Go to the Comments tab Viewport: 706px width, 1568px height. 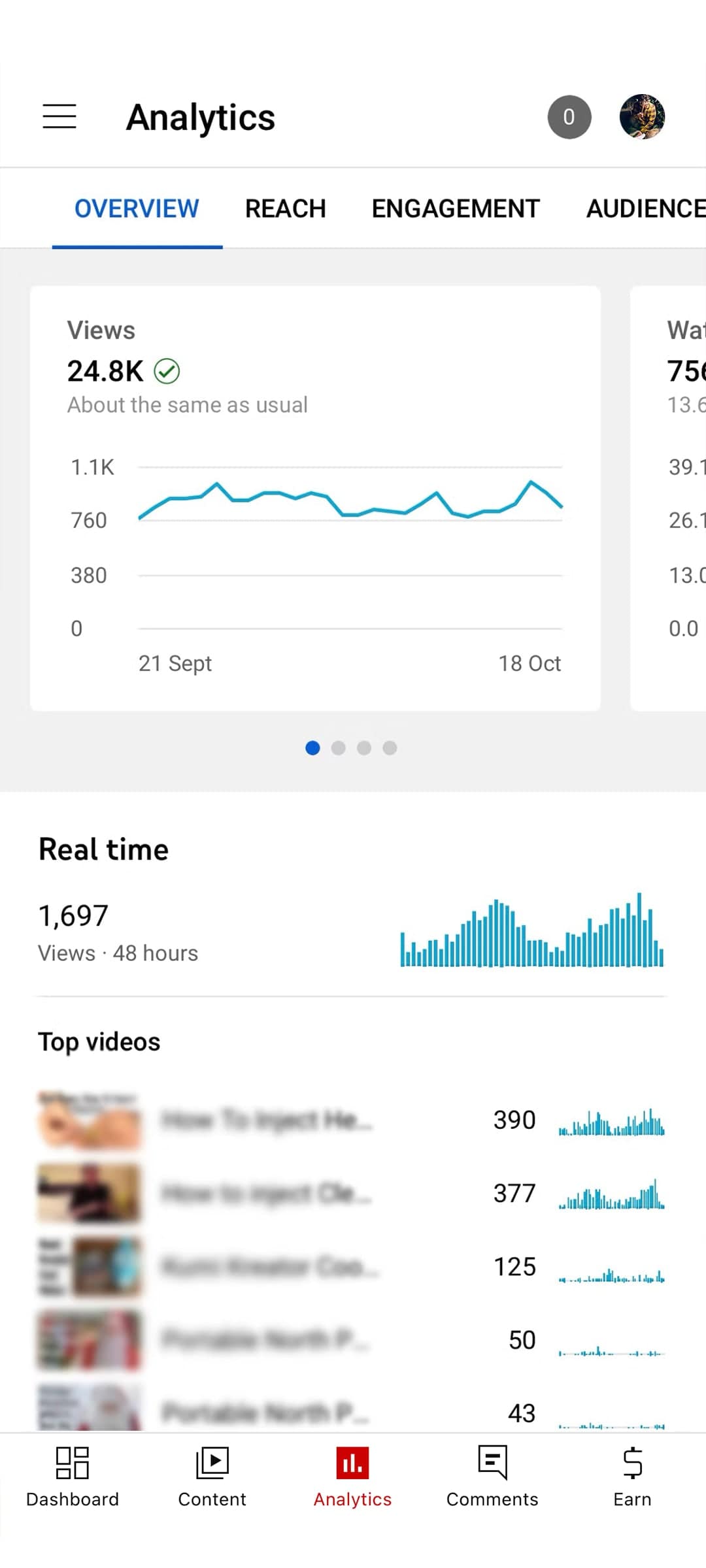[492, 1477]
